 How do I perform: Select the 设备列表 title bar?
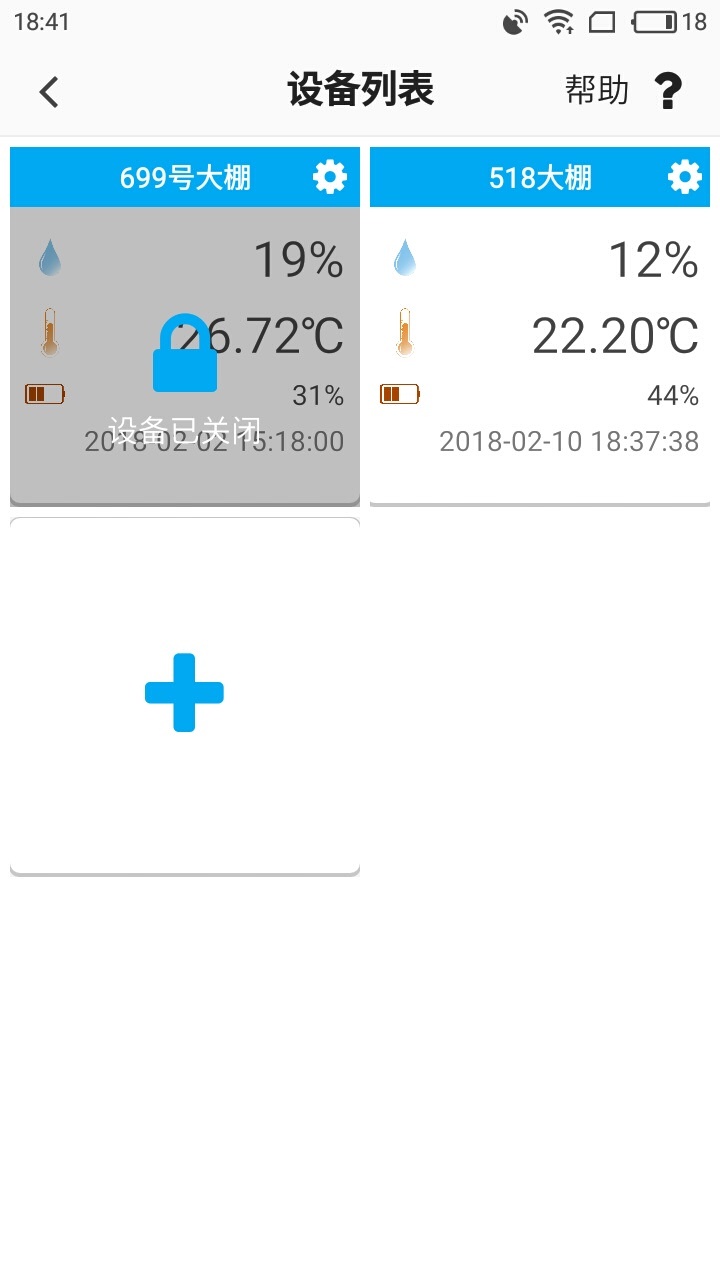click(360, 90)
